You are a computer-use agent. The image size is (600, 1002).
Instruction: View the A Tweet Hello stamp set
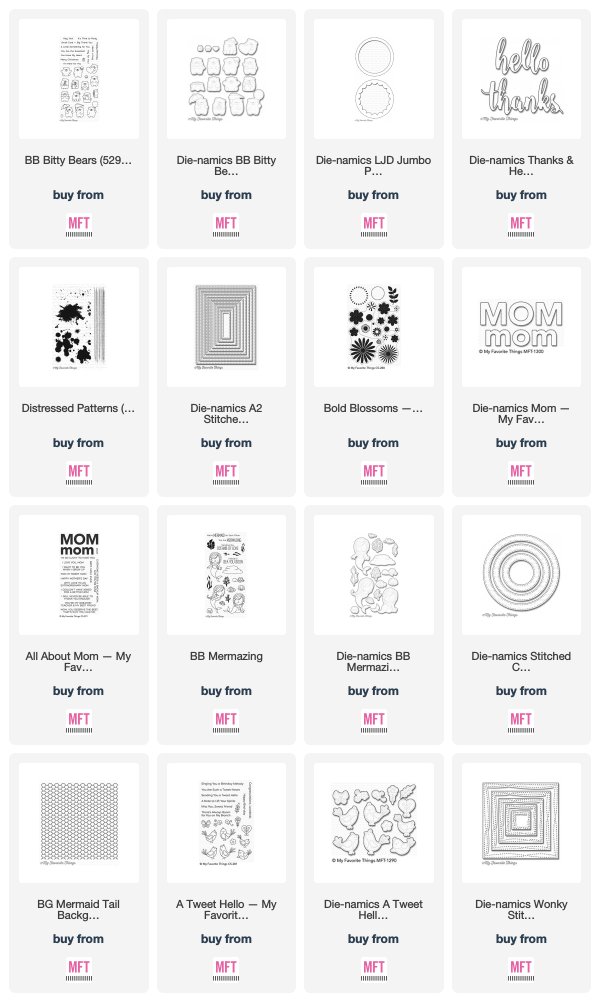pos(226,822)
